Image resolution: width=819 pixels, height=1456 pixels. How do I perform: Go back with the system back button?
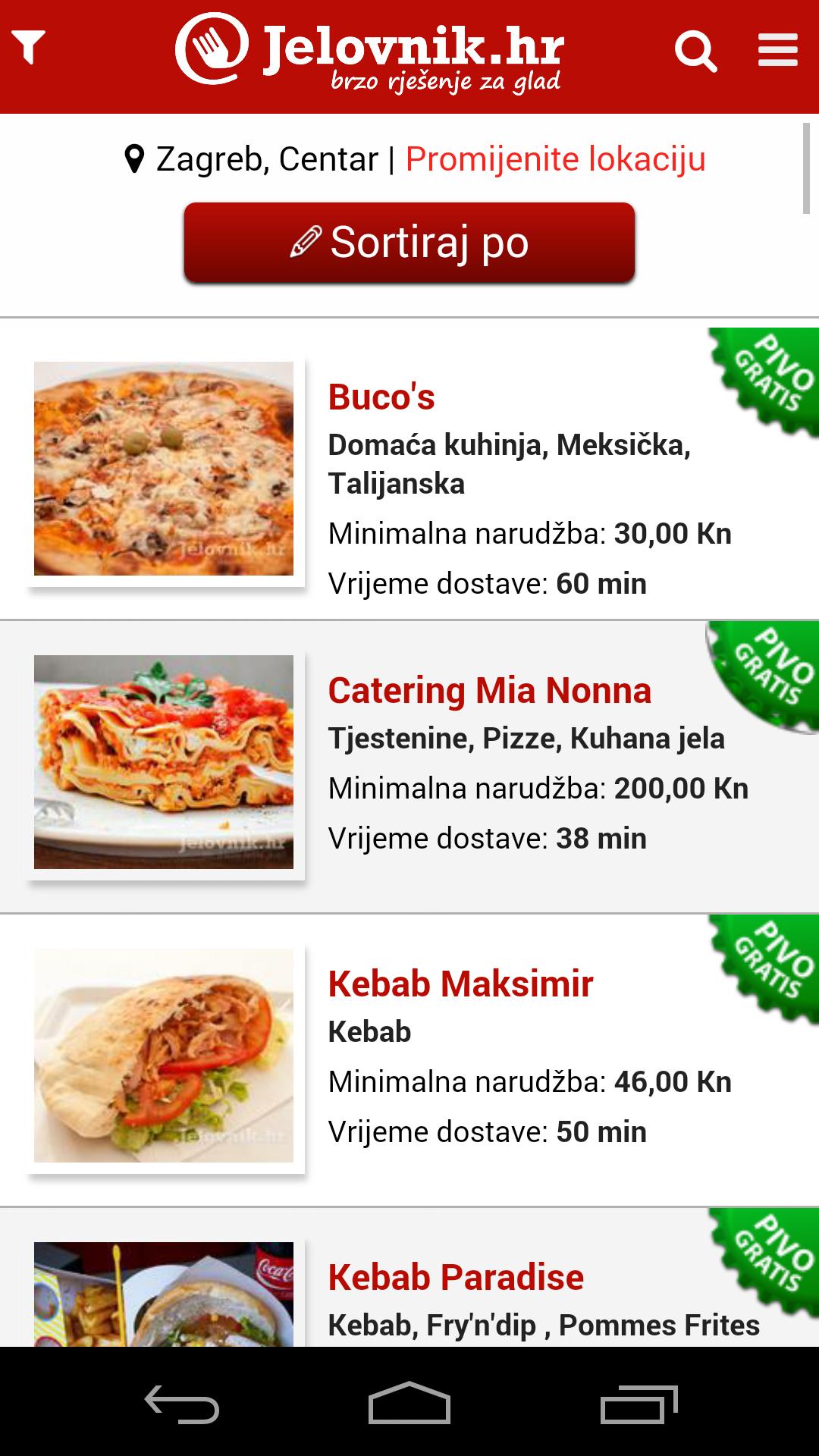tap(182, 1404)
